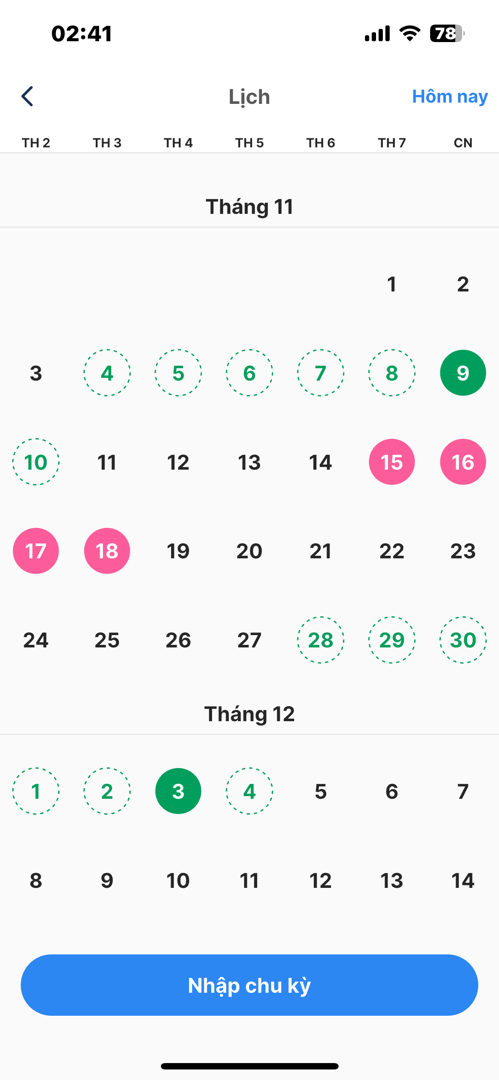This screenshot has width=499, height=1080.
Task: Select November 9 highlighted in green
Action: pyautogui.click(x=463, y=373)
